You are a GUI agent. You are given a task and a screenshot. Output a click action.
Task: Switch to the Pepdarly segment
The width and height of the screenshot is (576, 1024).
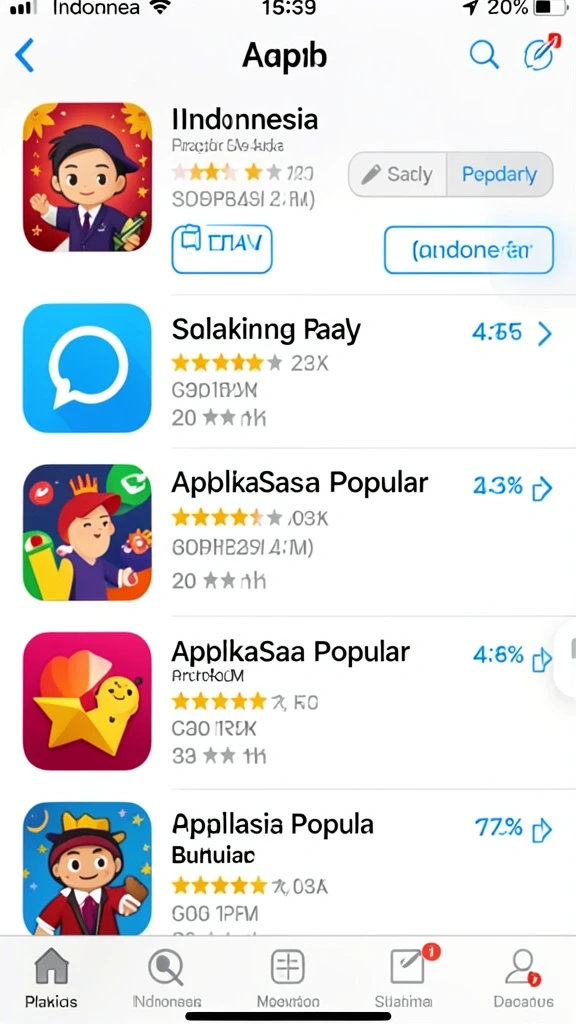point(500,174)
